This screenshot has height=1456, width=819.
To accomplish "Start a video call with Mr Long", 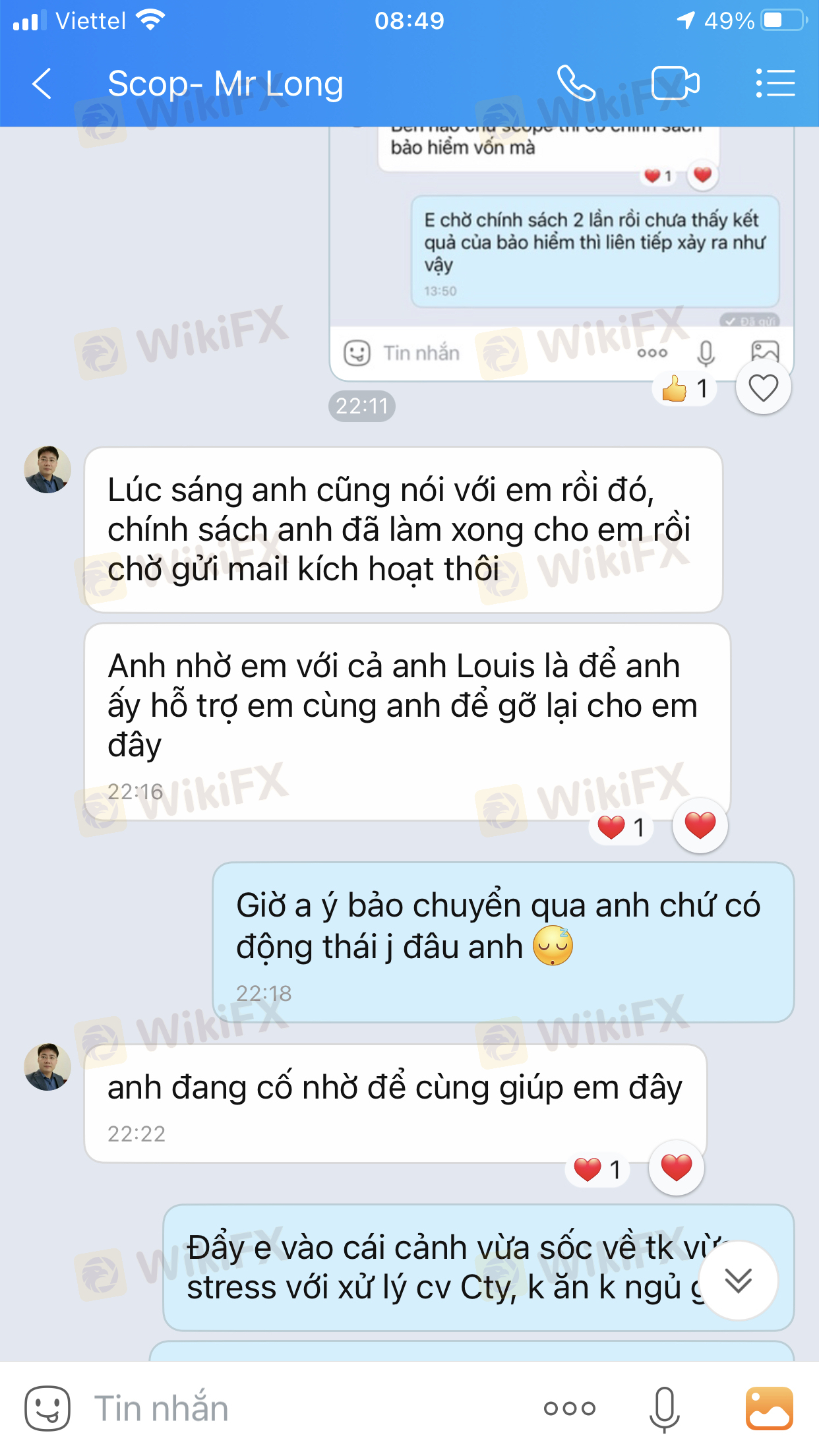I will tap(675, 84).
